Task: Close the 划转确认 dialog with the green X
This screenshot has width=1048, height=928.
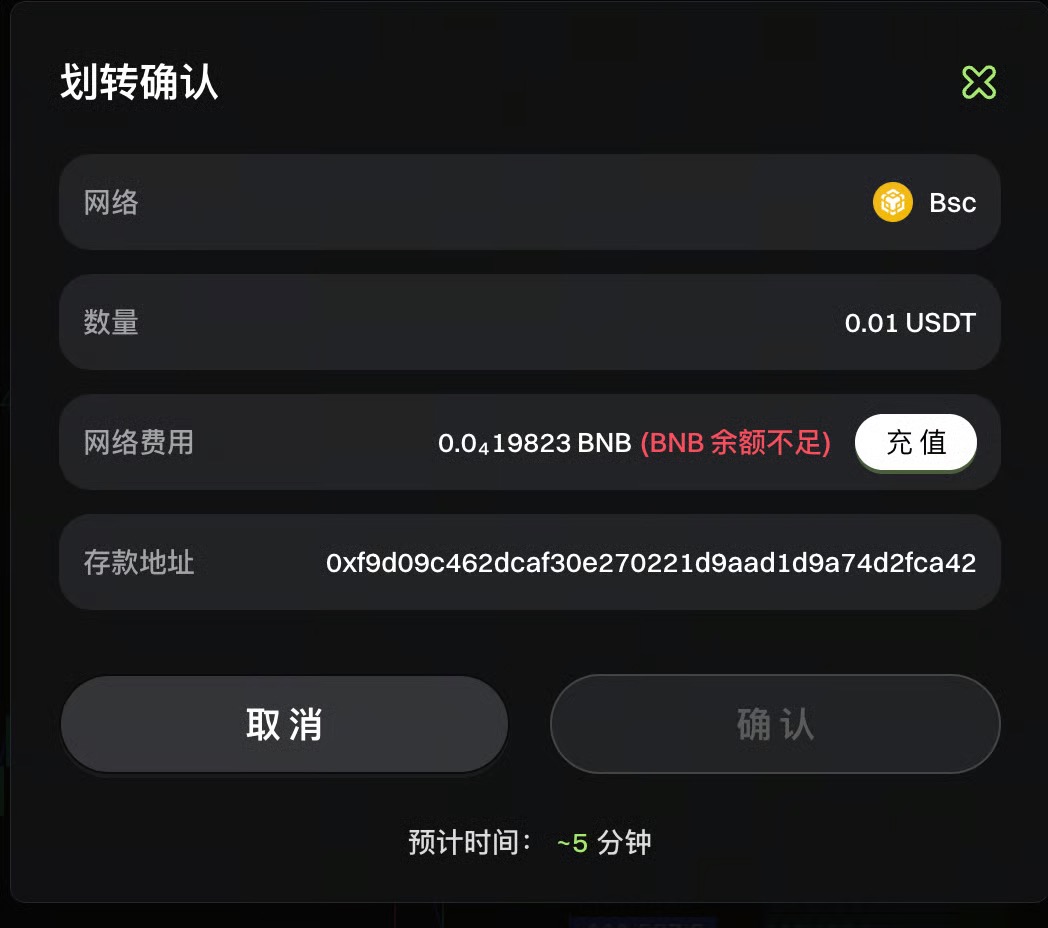Action: (979, 83)
